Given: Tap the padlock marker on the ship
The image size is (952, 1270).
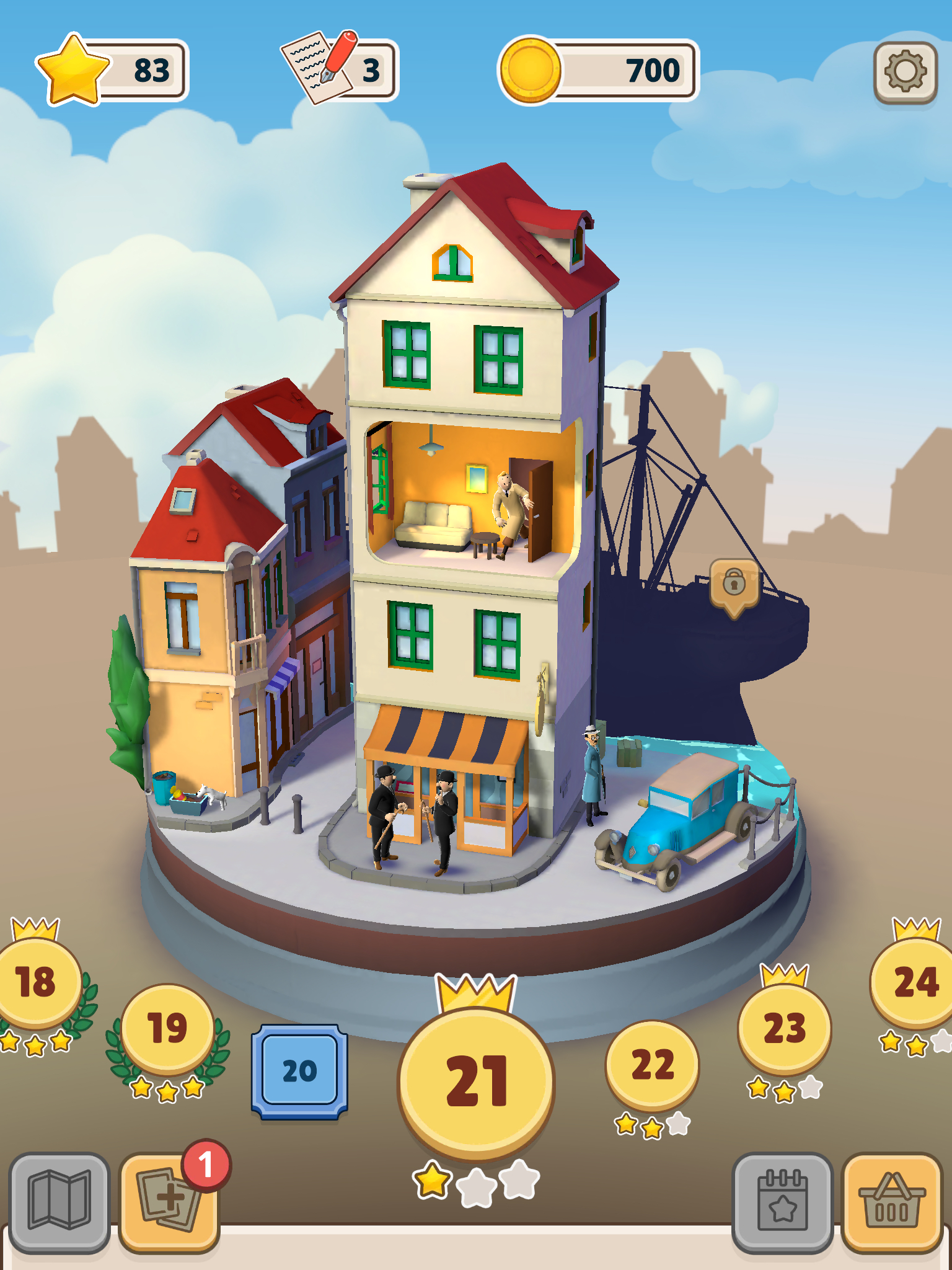Looking at the screenshot, I should [734, 584].
